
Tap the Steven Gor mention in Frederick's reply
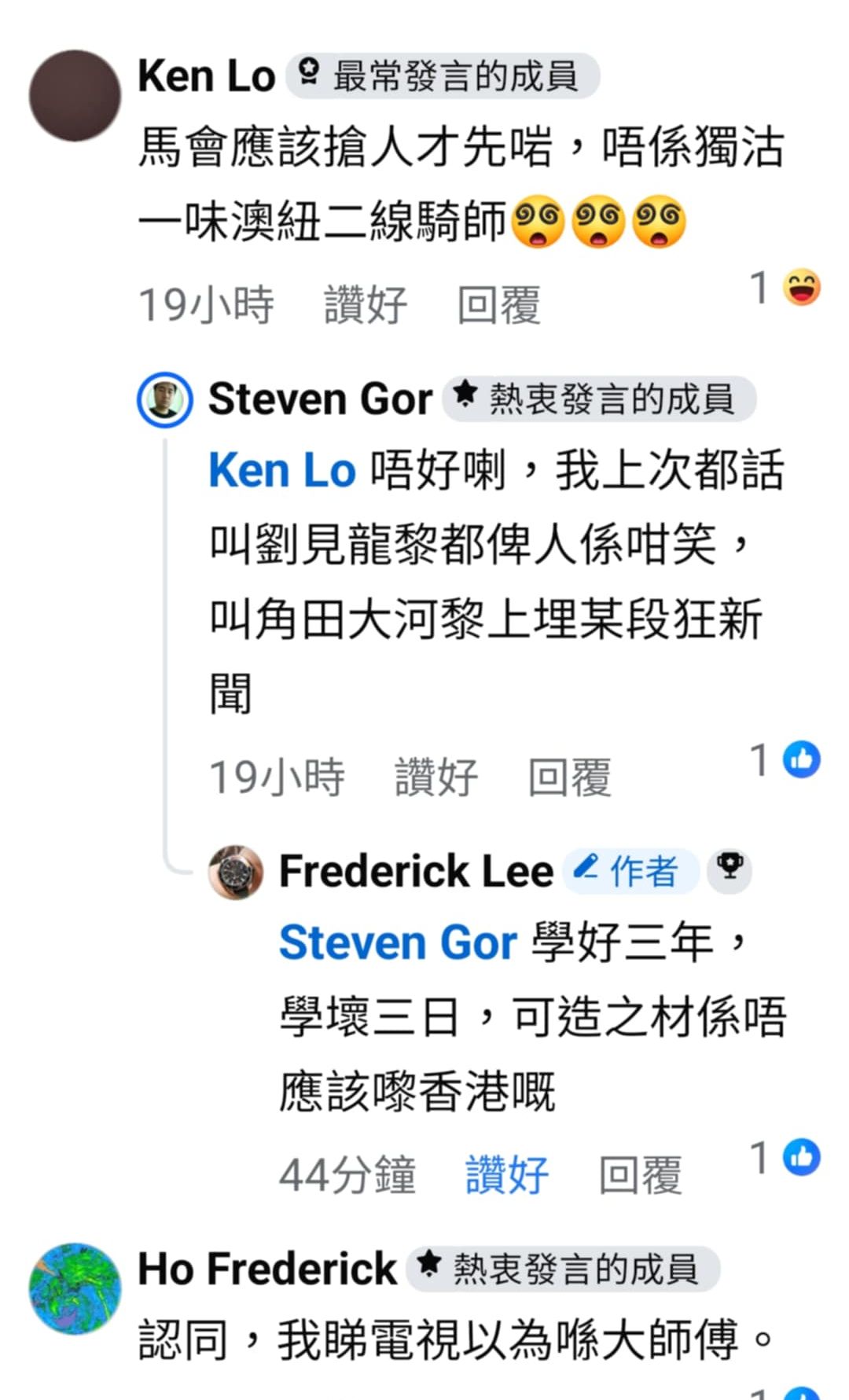[398, 943]
